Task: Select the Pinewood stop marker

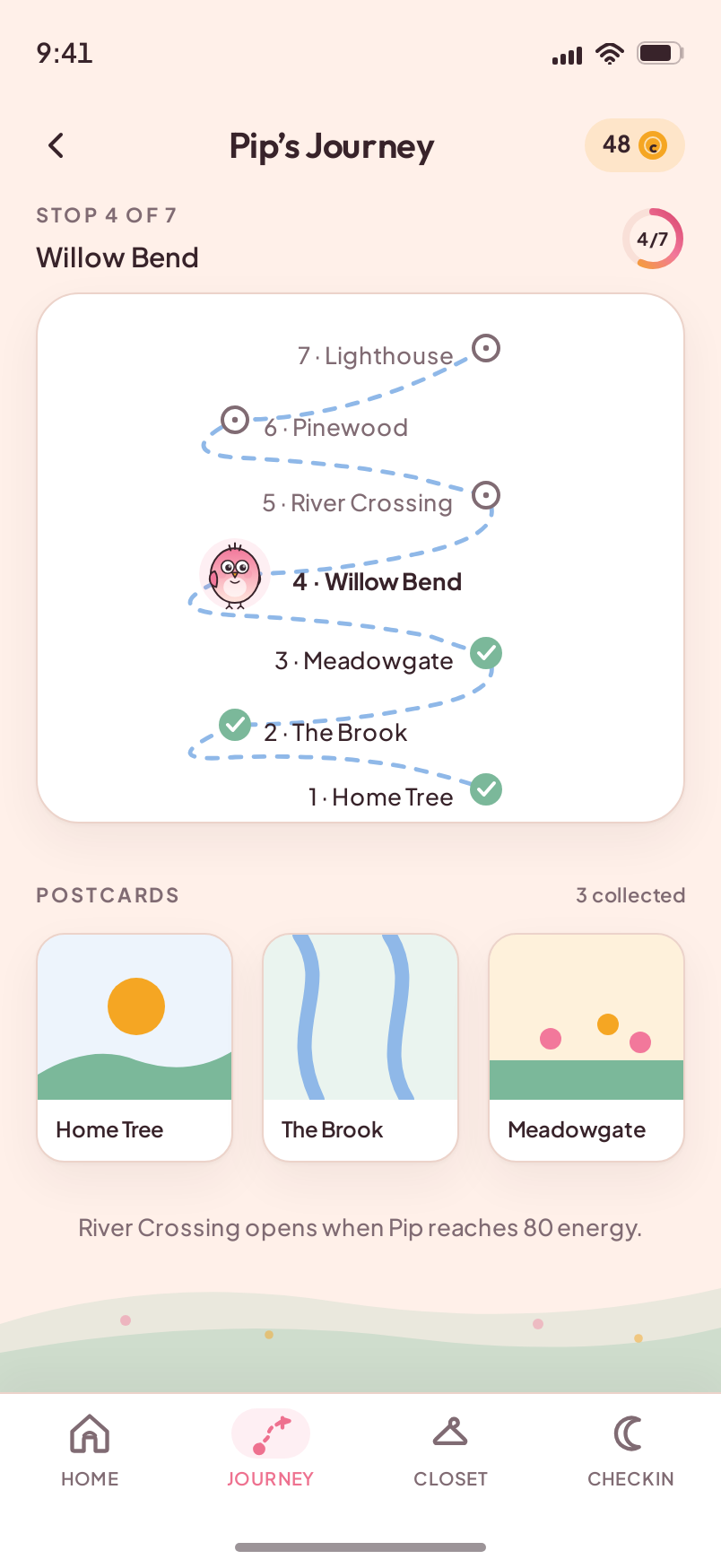Action: tap(235, 420)
